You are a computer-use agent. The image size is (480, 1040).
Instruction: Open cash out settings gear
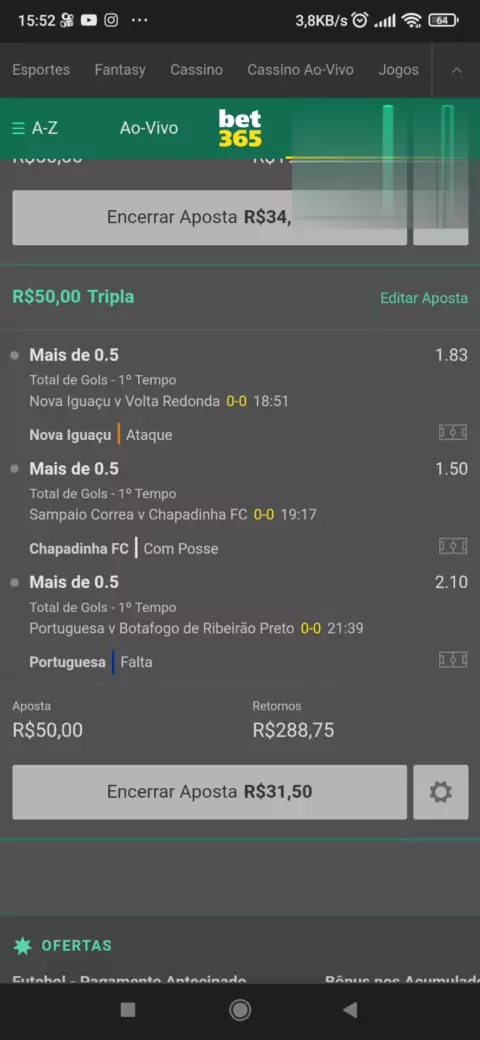click(441, 792)
